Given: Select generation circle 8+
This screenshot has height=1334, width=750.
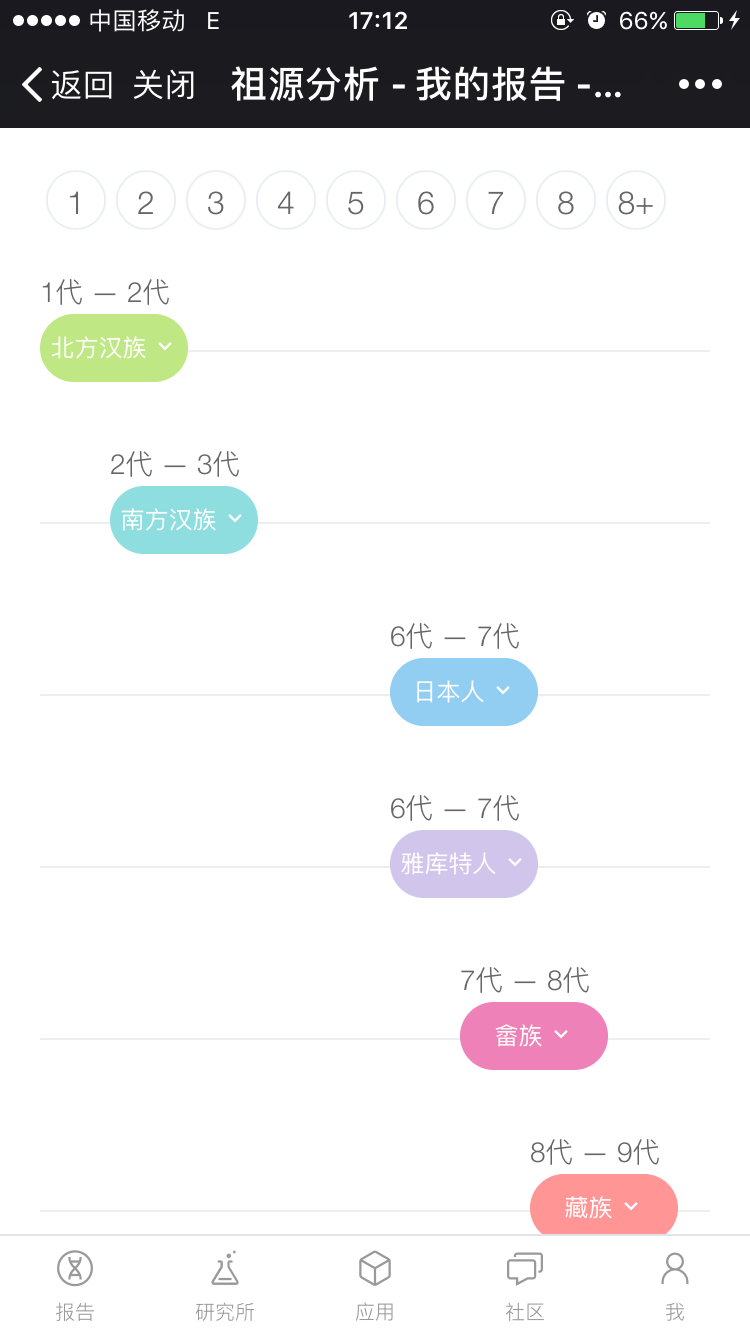Looking at the screenshot, I should (636, 201).
